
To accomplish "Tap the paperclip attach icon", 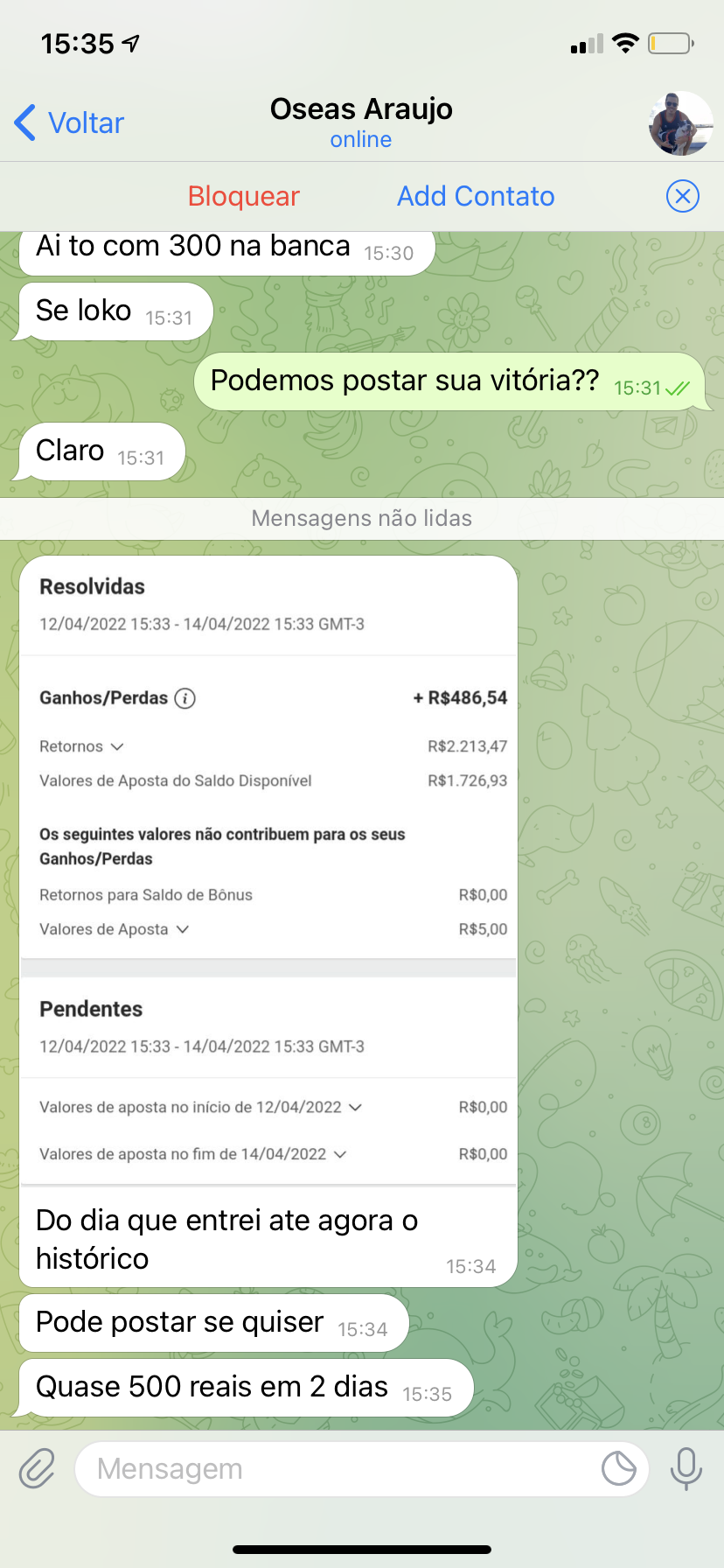I will (x=38, y=1468).
